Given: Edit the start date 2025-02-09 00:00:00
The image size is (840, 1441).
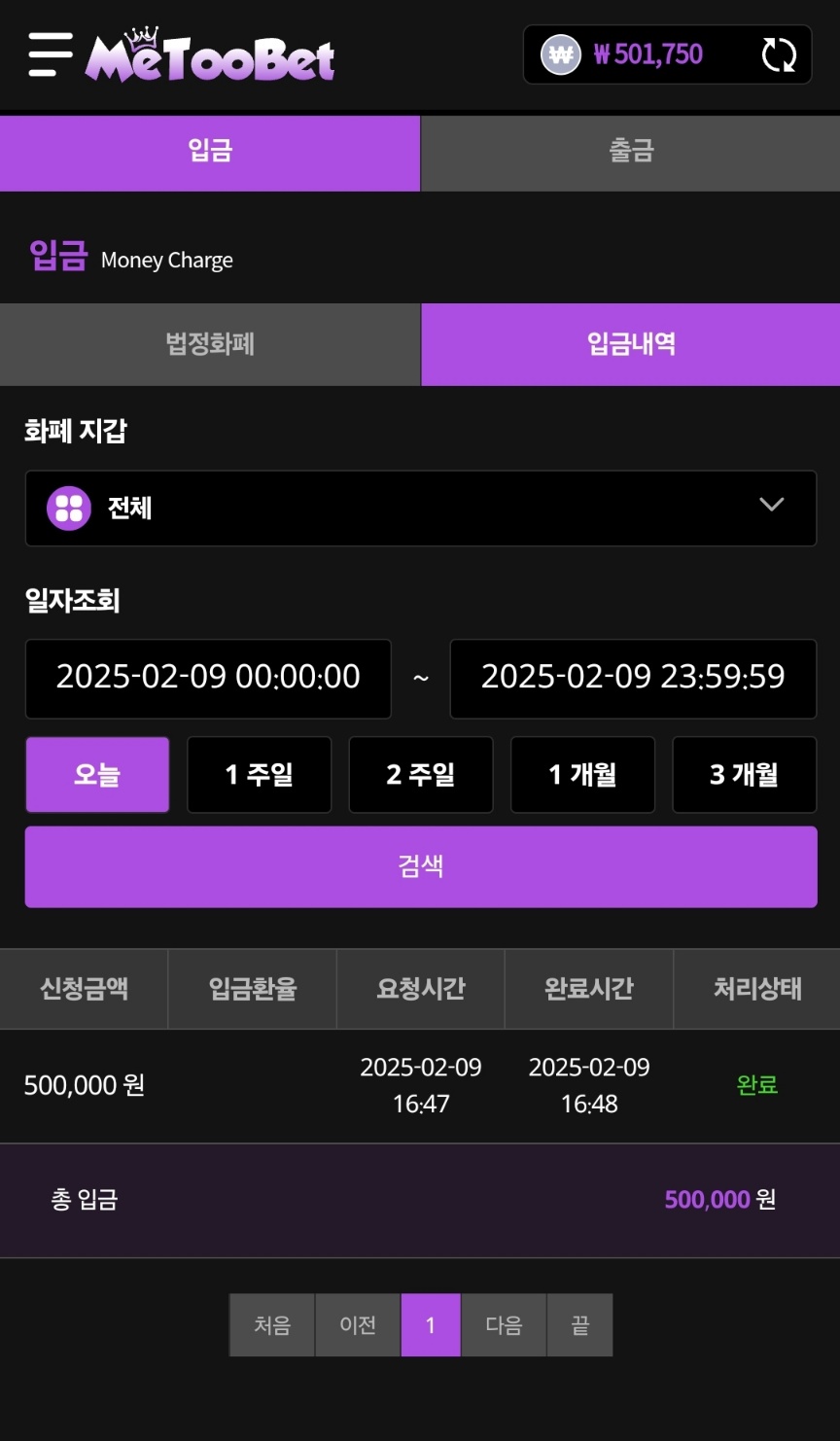Looking at the screenshot, I should pos(208,678).
